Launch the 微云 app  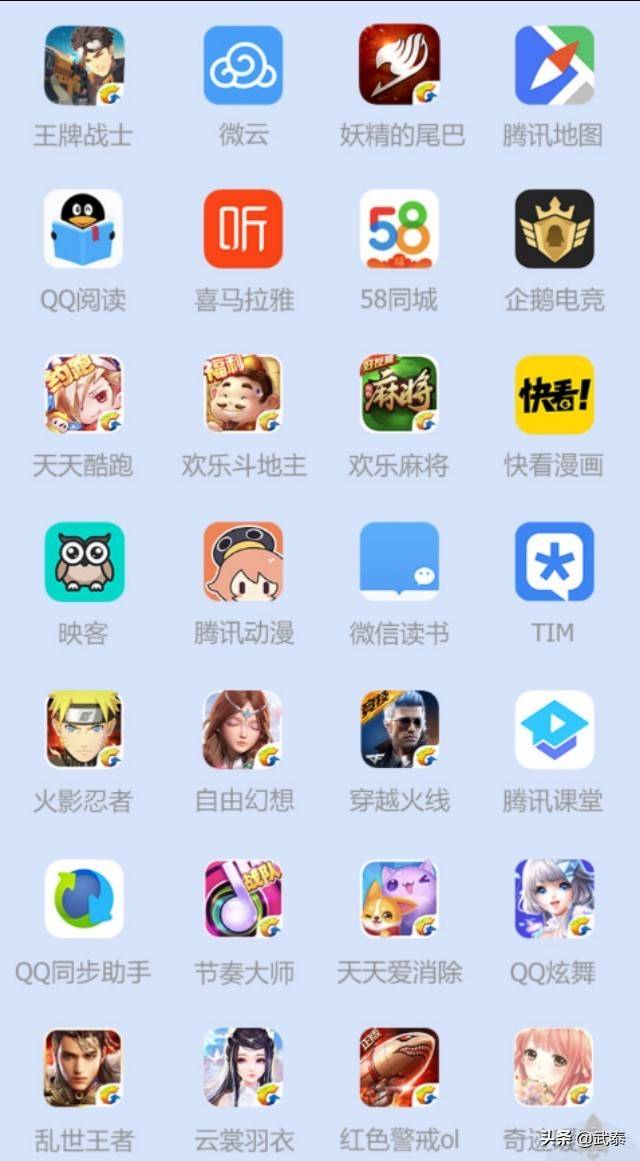(x=243, y=66)
